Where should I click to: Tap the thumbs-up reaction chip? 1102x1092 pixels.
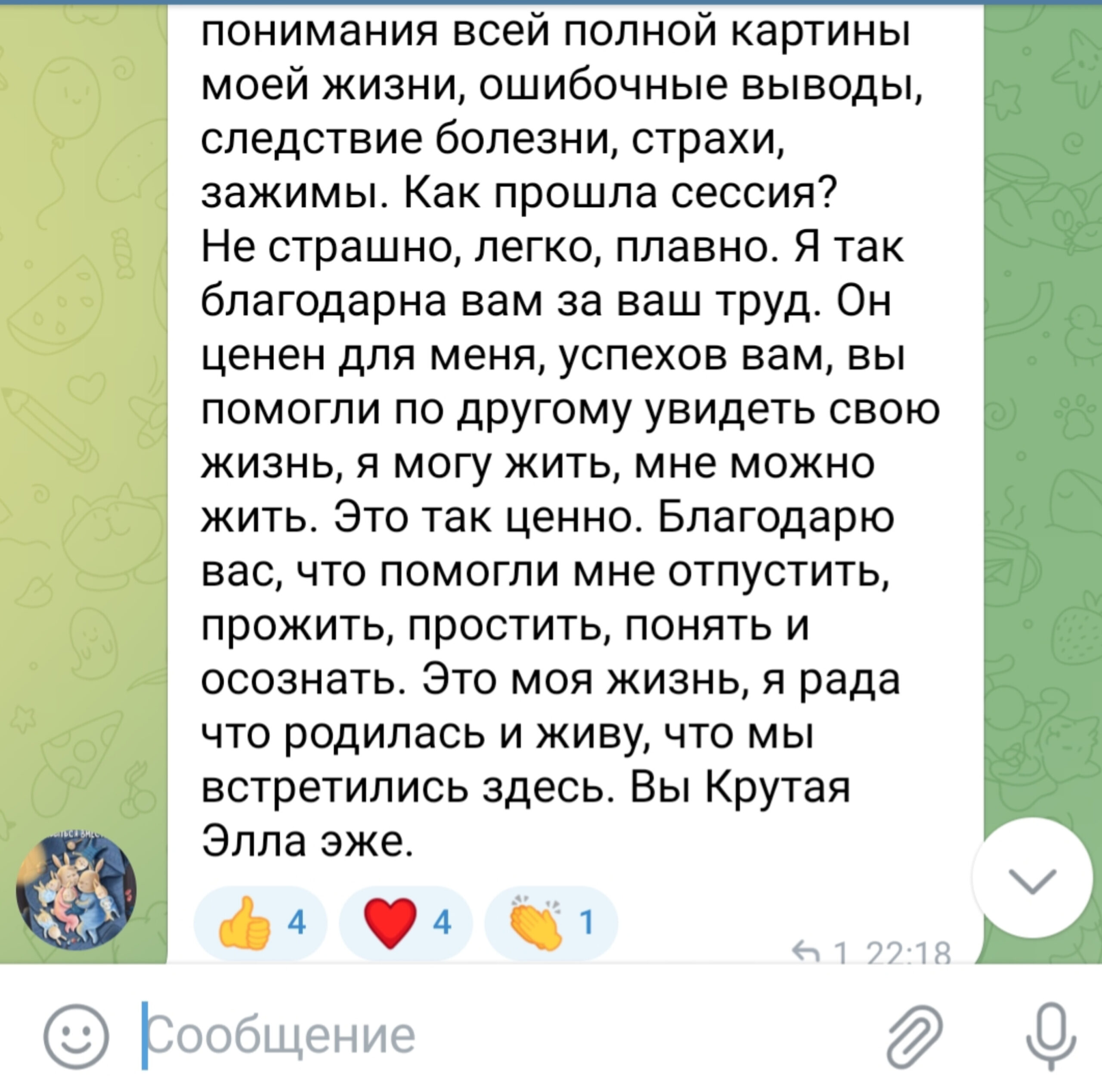260,923
